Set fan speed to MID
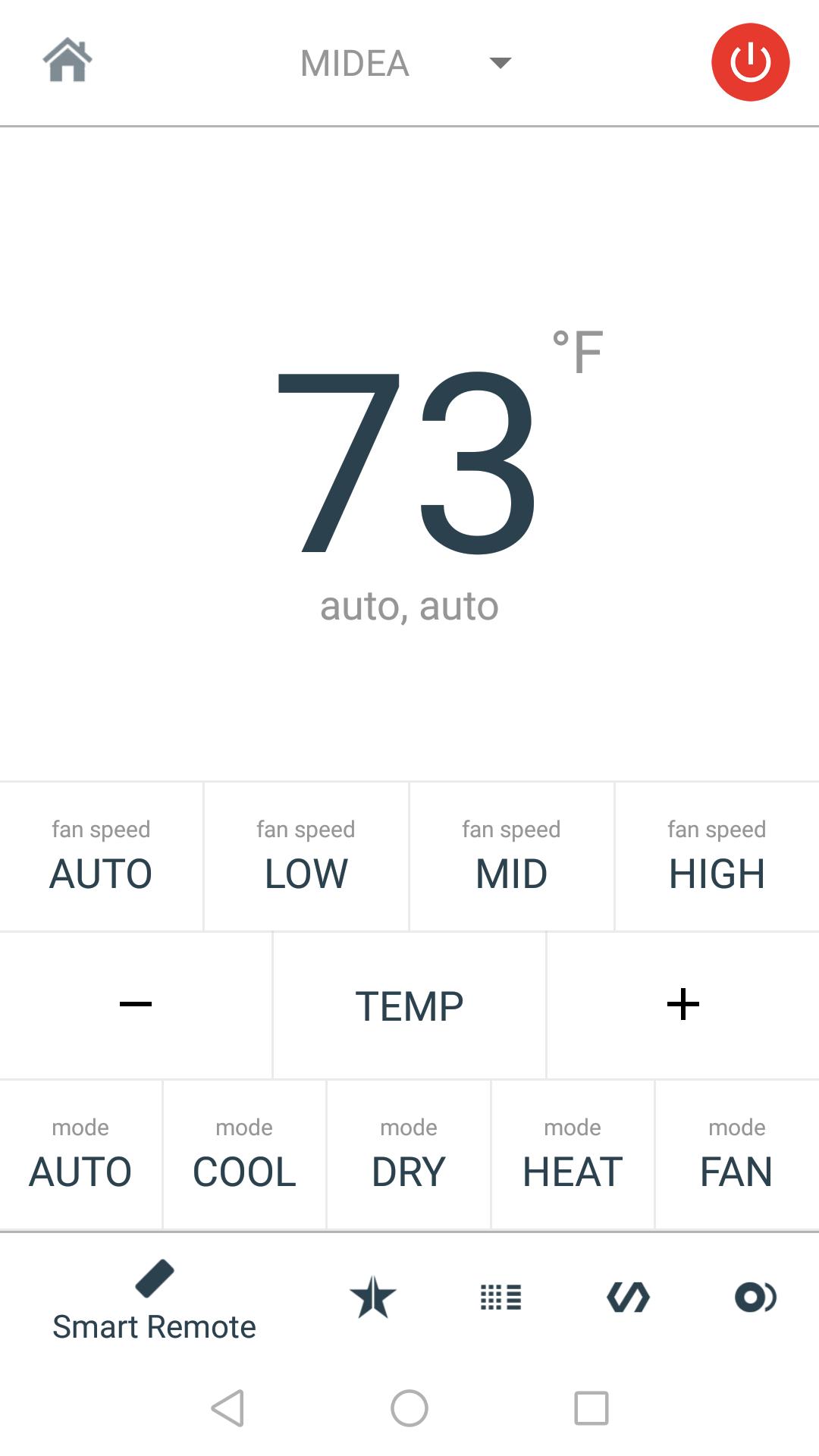This screenshot has height=1456, width=819. 511,856
